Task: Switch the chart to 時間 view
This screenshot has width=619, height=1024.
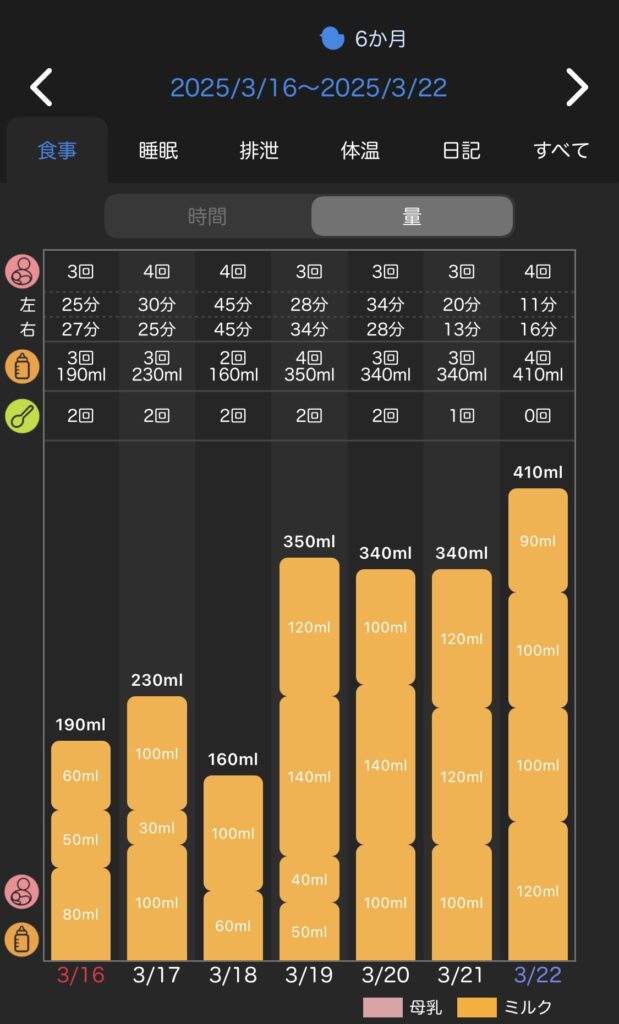Action: (207, 216)
